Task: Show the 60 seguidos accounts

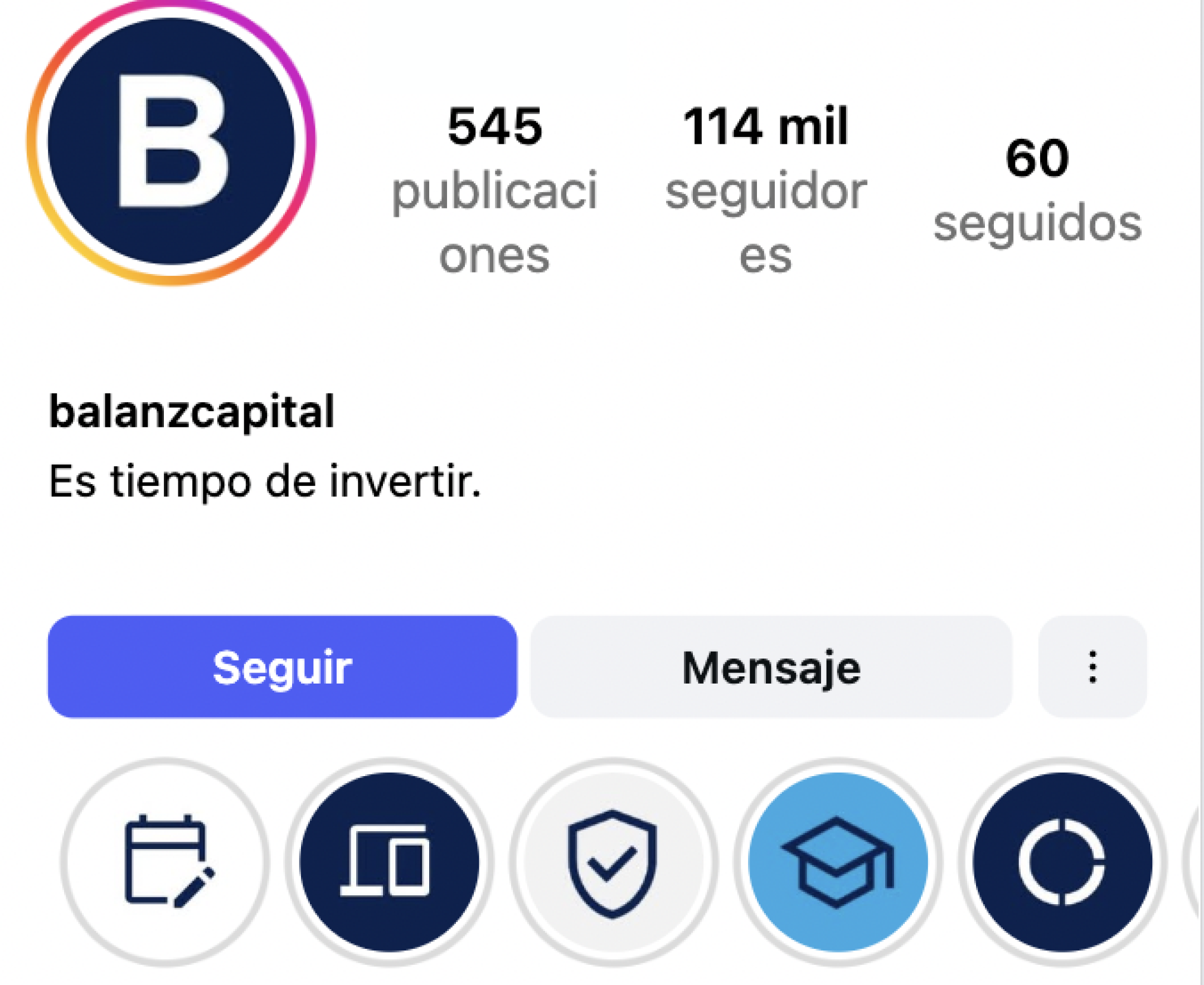Action: click(x=1037, y=190)
